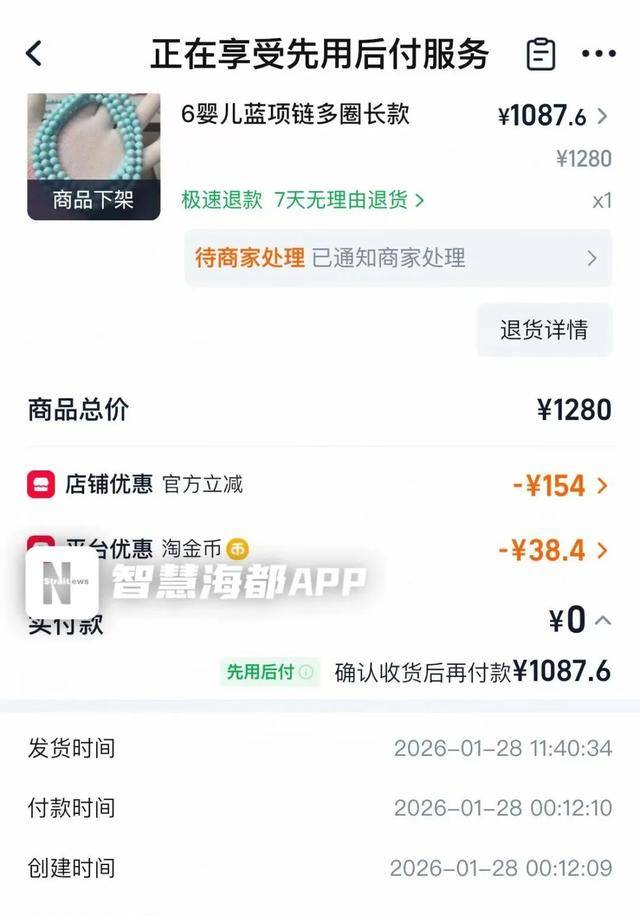Open the 7天无理由退货 policy link
Screen dimensions: 640x916
coord(349,200)
